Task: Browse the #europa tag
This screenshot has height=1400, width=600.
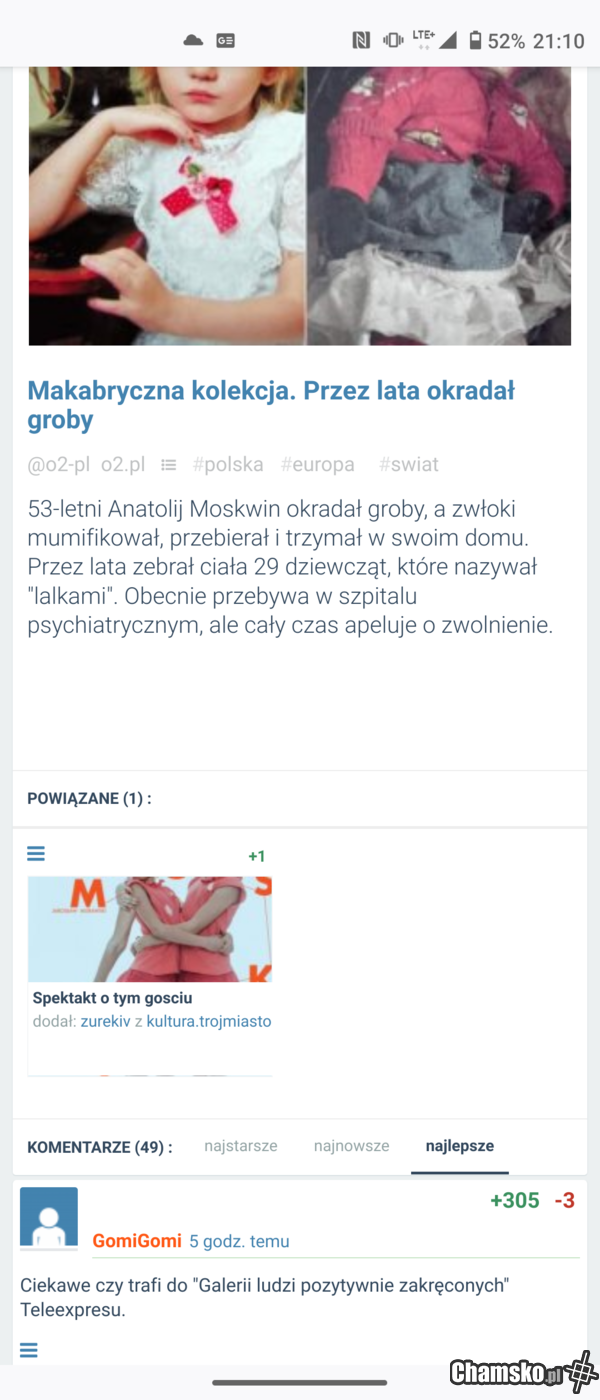Action: tap(318, 464)
